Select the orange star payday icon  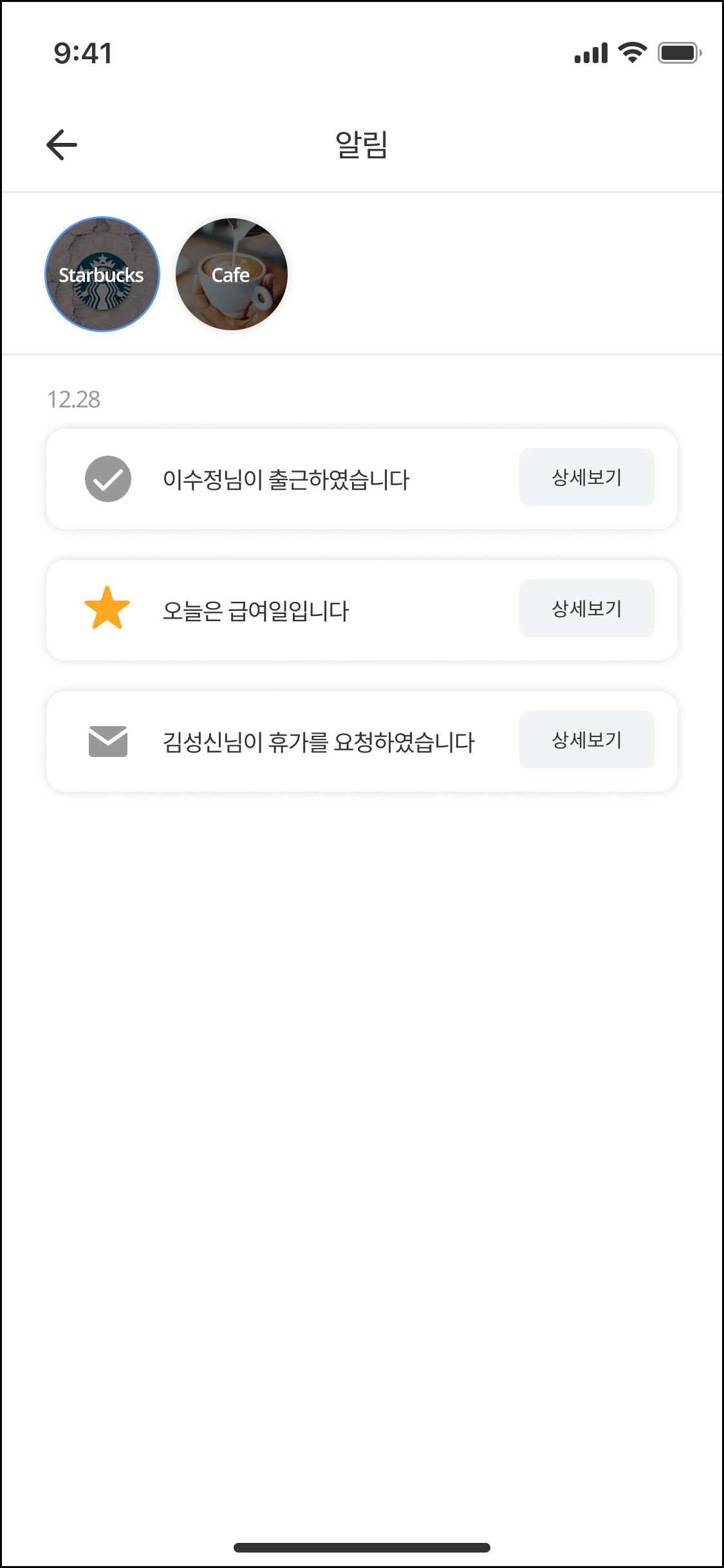[107, 609]
